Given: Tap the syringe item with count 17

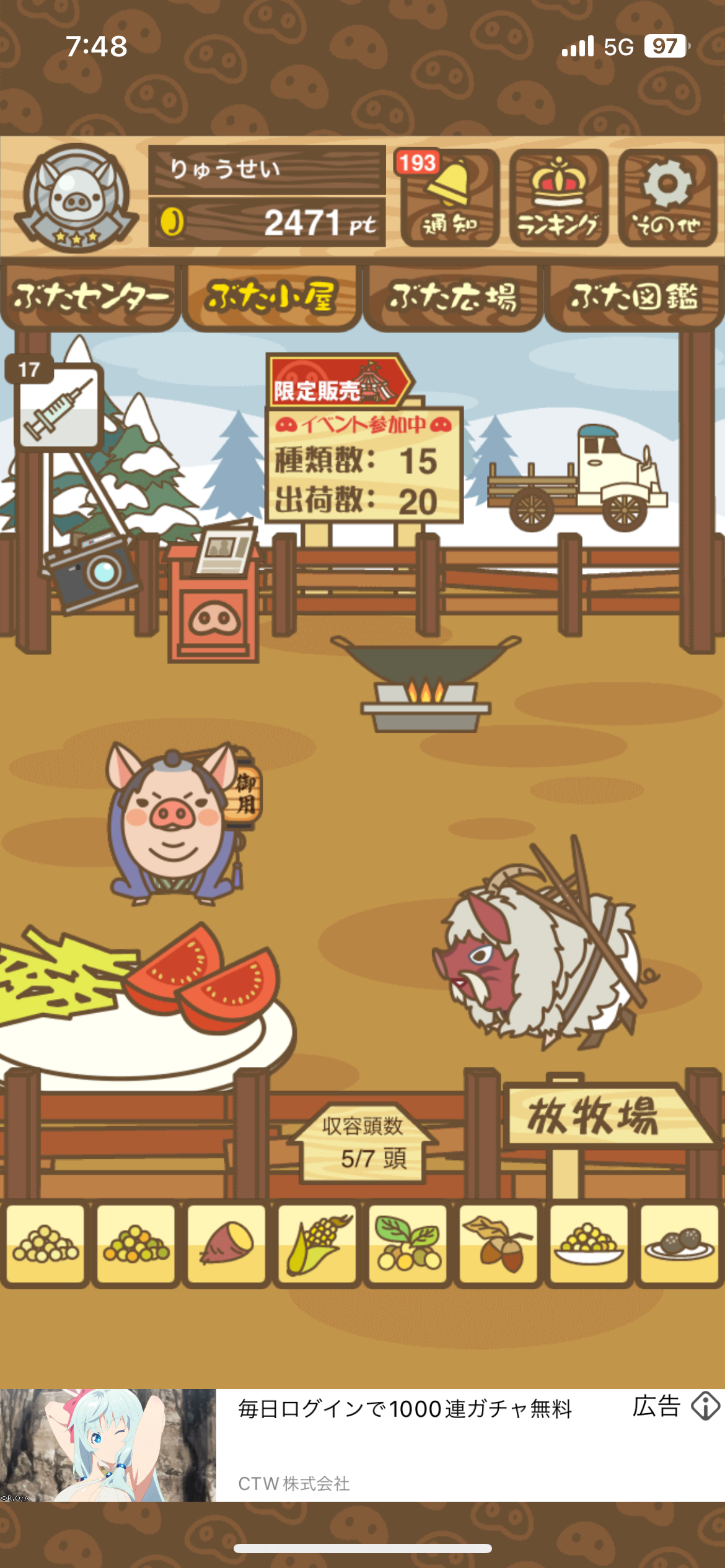Looking at the screenshot, I should click(x=56, y=403).
